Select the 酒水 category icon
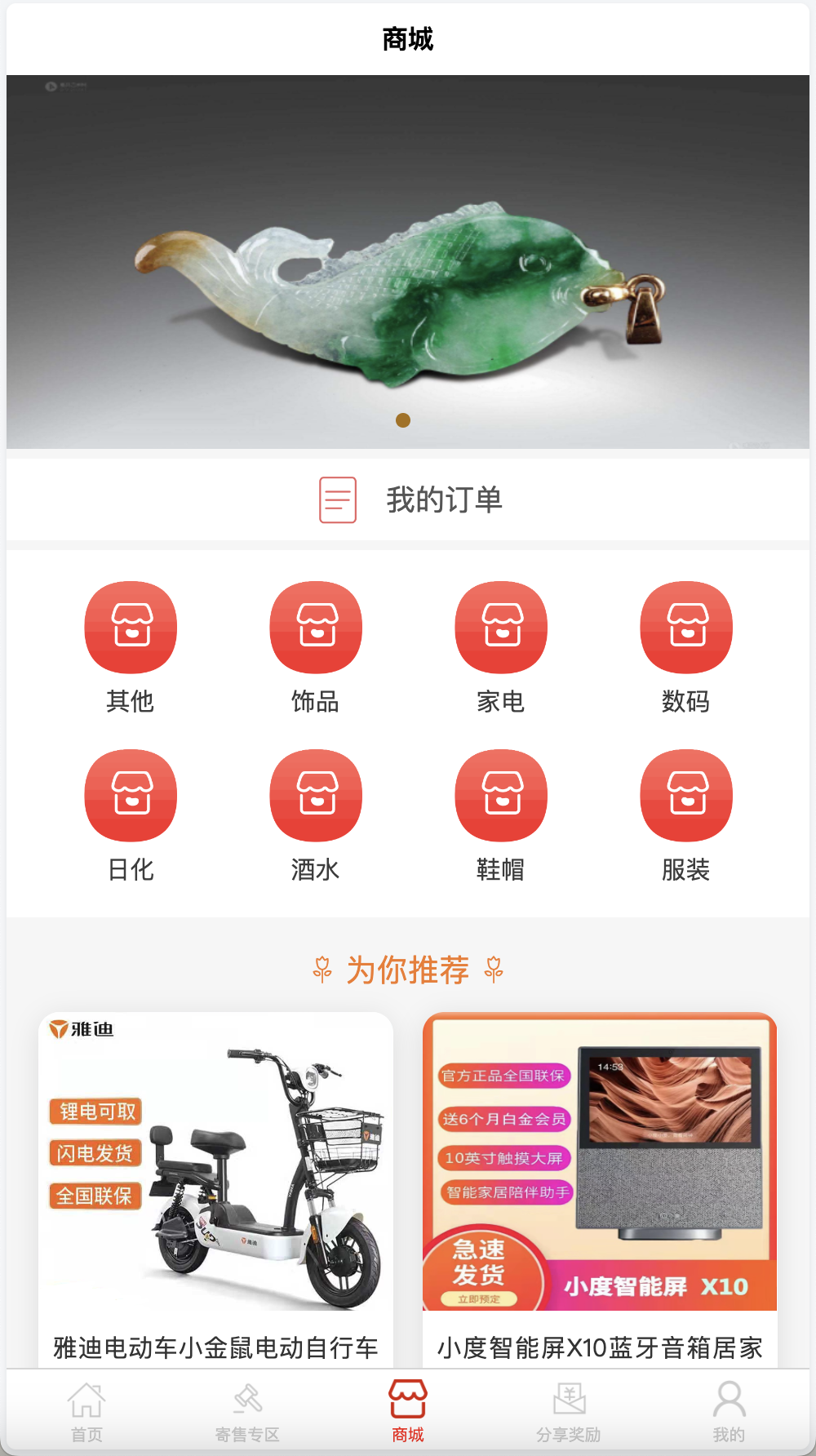Image resolution: width=816 pixels, height=1456 pixels. point(316,794)
